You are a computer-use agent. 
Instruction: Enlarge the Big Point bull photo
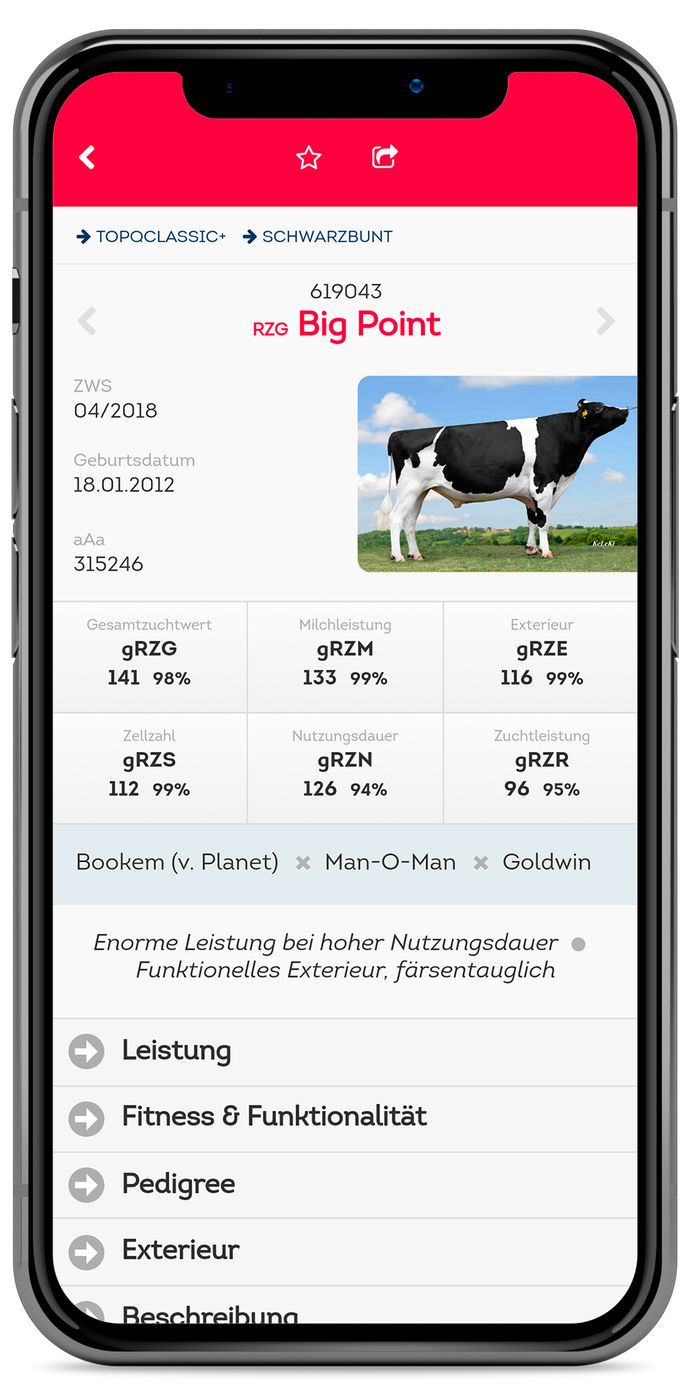[x=497, y=474]
